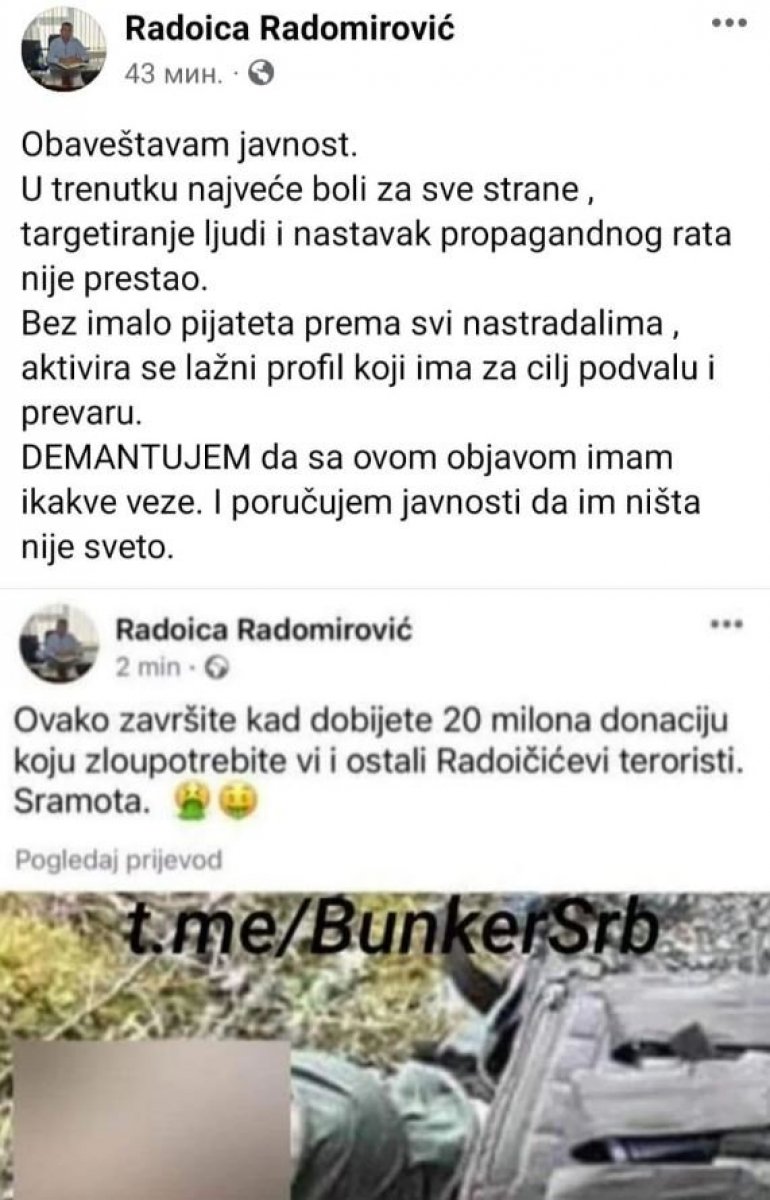The image size is (770, 1200).
Task: Open author name Radoica Radomirović at top
Action: pyautogui.click(x=289, y=28)
